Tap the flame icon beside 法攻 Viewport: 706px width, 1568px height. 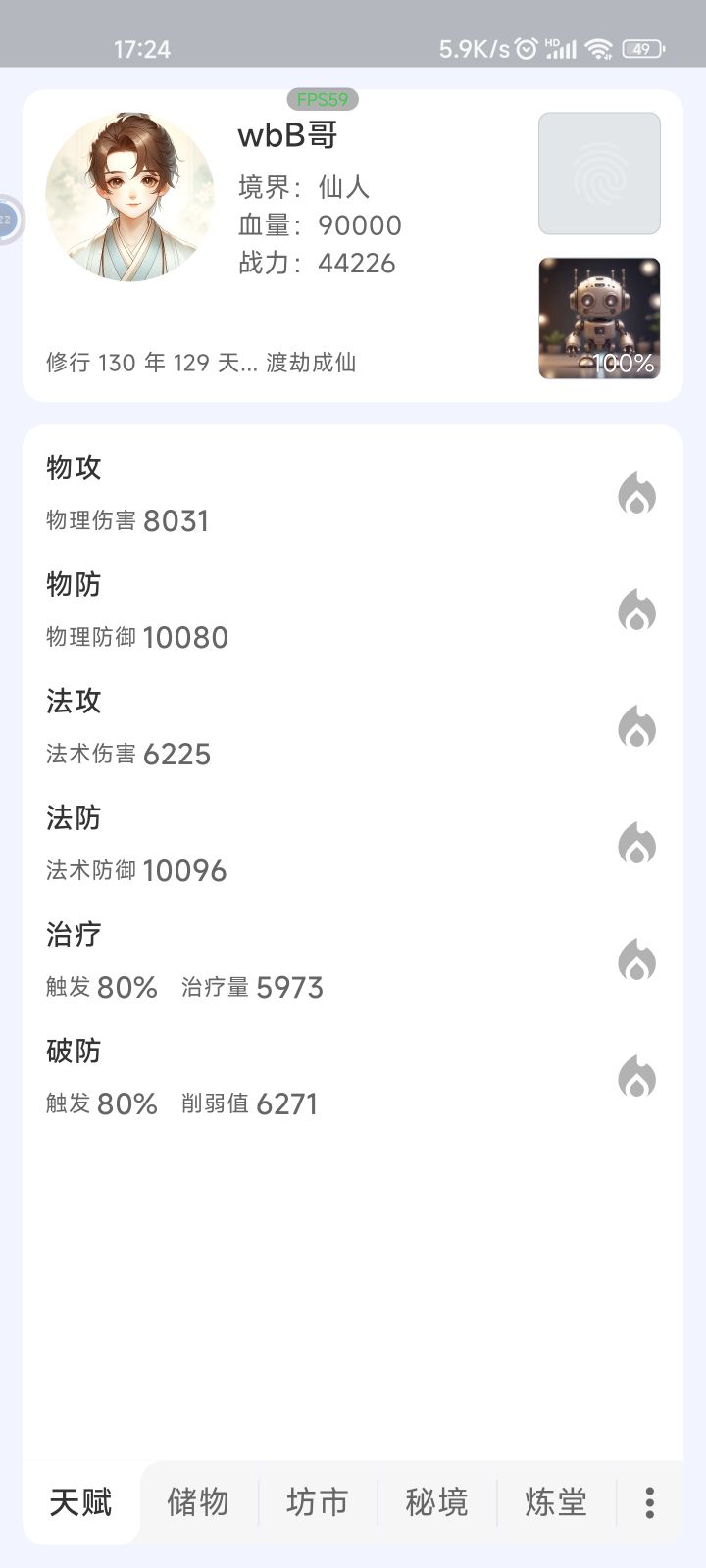636,727
